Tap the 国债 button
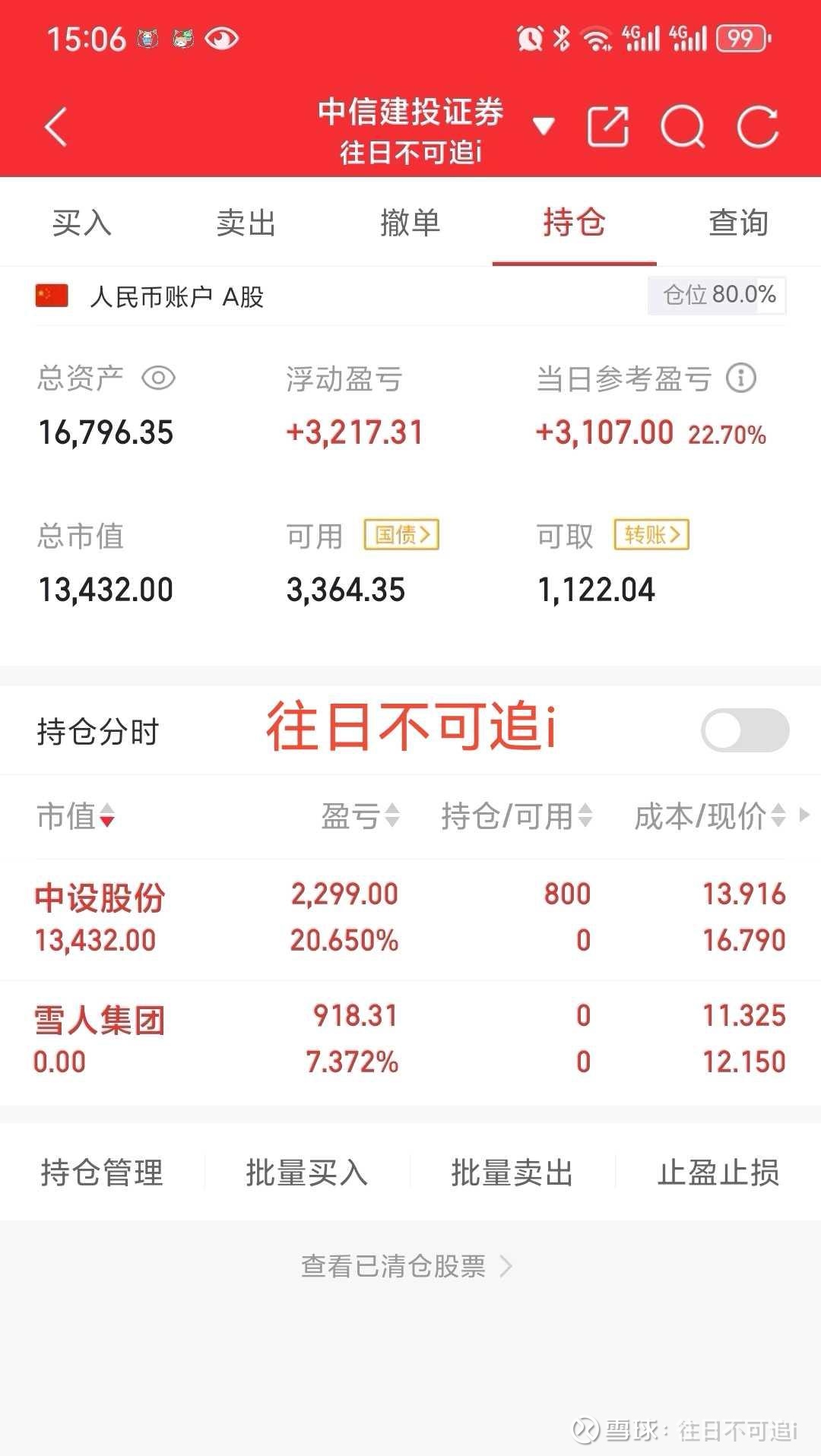This screenshot has width=821, height=1456. tap(402, 535)
